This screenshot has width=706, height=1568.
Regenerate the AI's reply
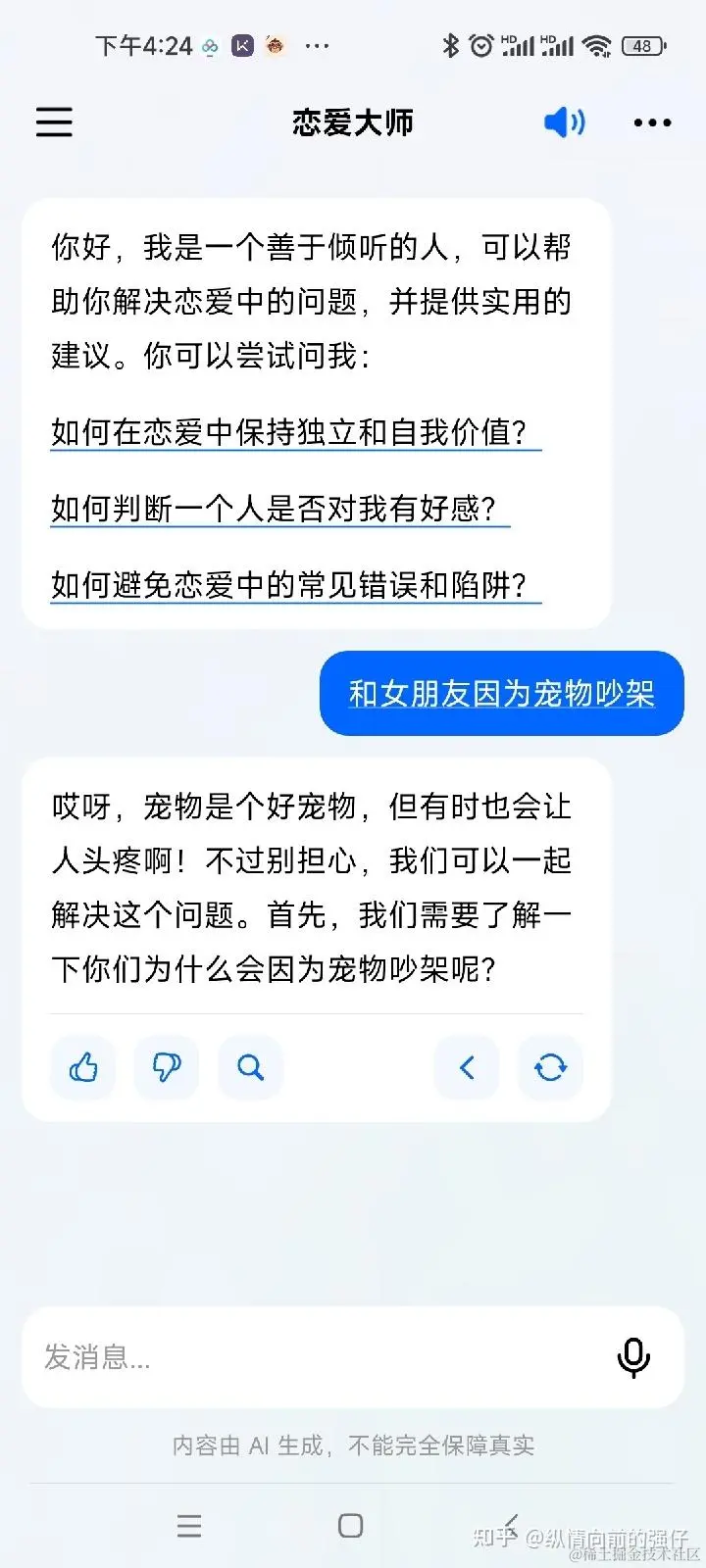click(x=550, y=1067)
